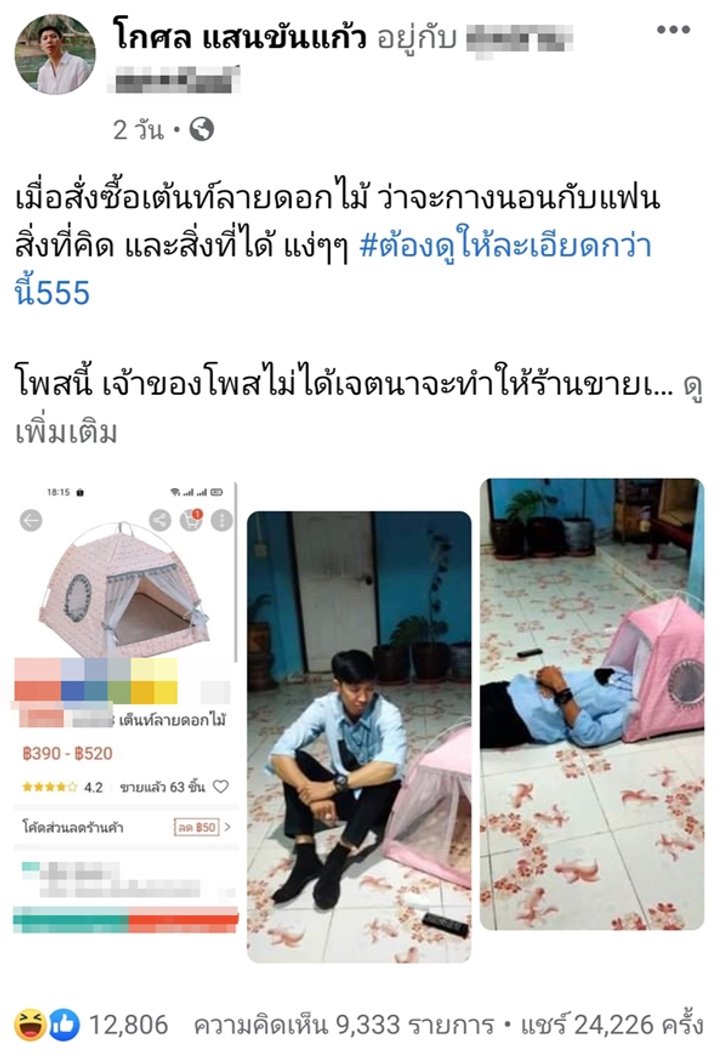
Task: Open the post's three-dot overflow menu
Action: [673, 30]
